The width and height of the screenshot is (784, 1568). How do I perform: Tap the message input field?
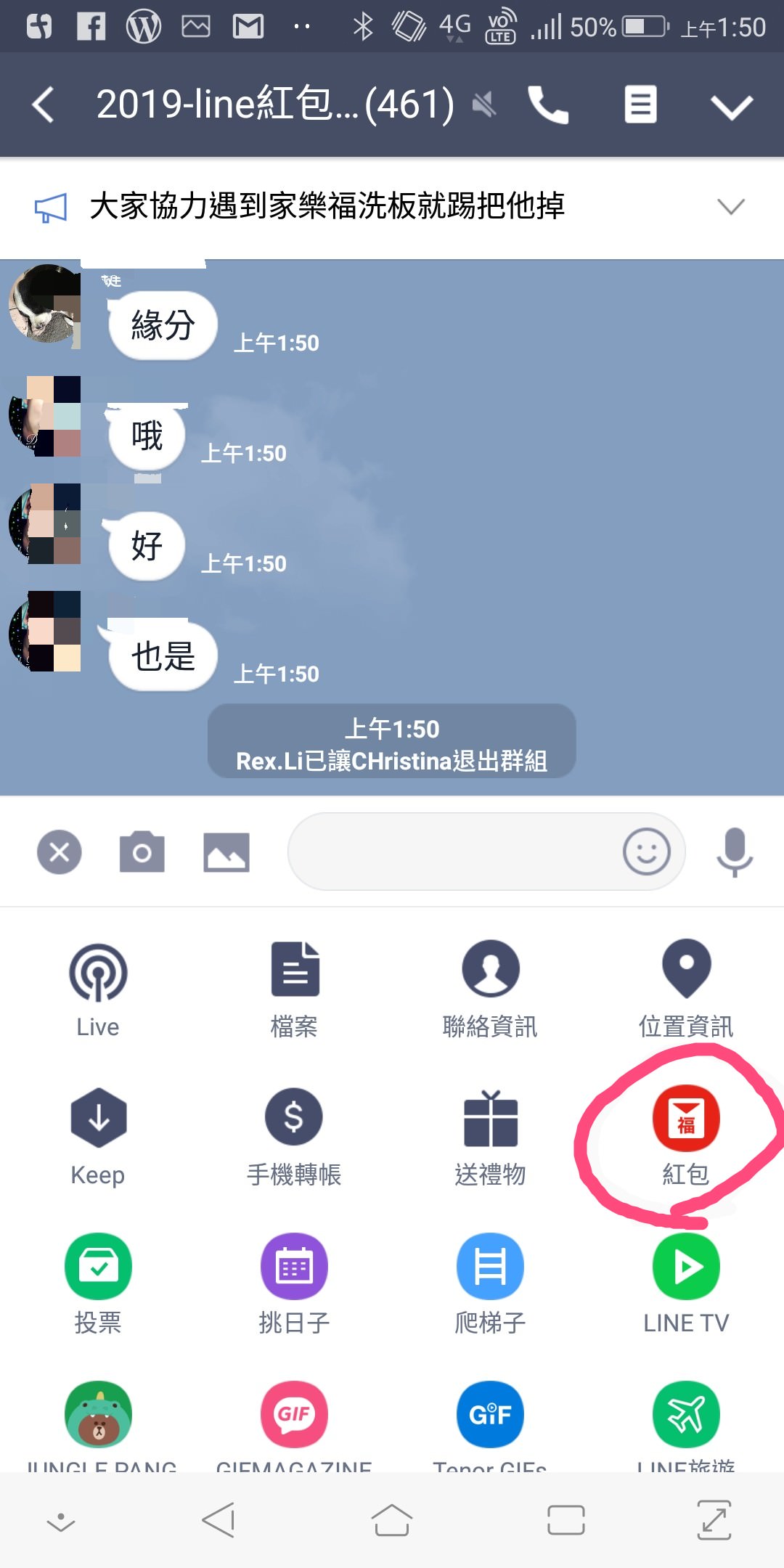[450, 852]
